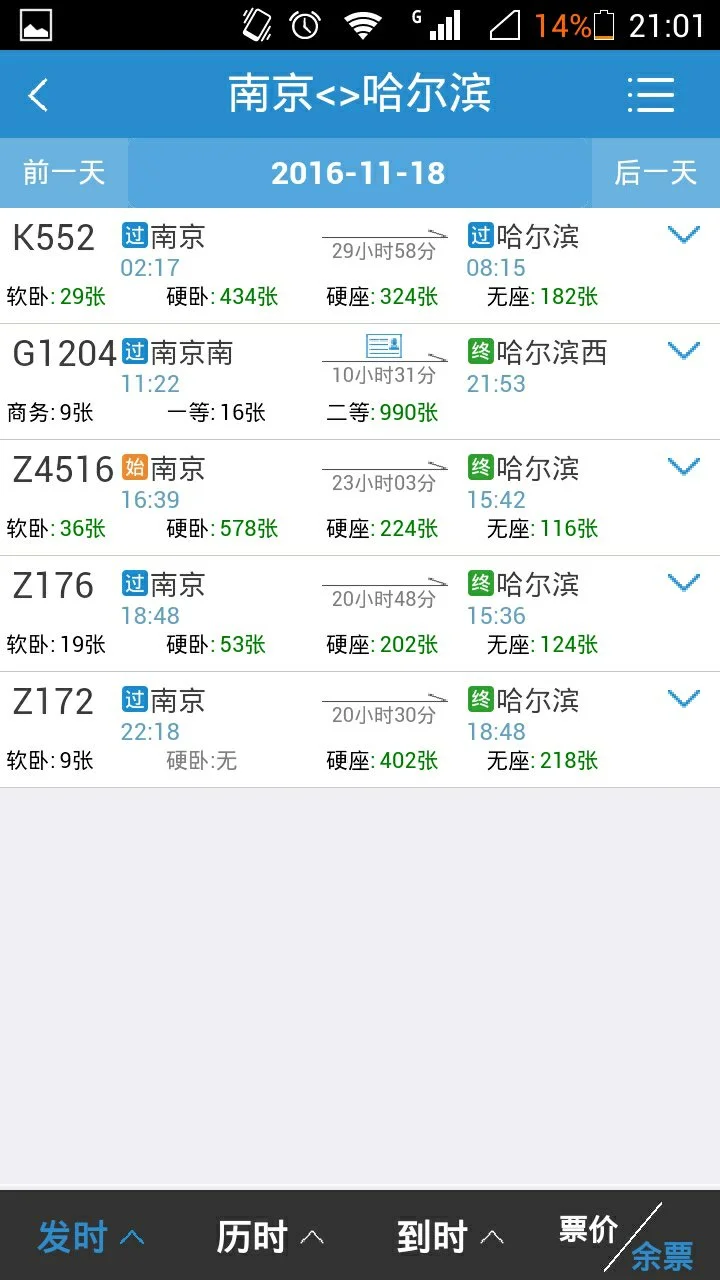Tap the date 2016-11-18 field

point(360,173)
